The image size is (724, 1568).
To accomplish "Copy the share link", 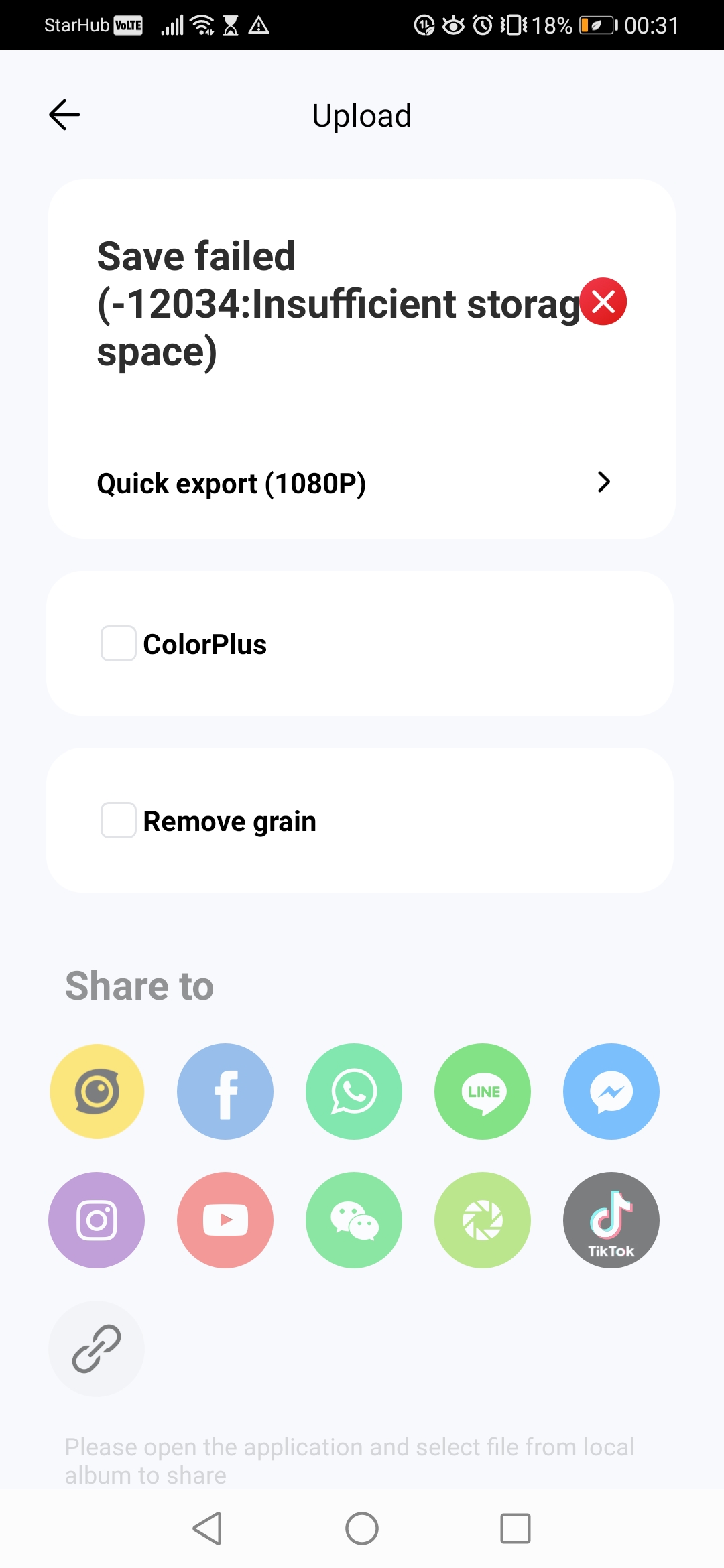I will coord(96,1350).
